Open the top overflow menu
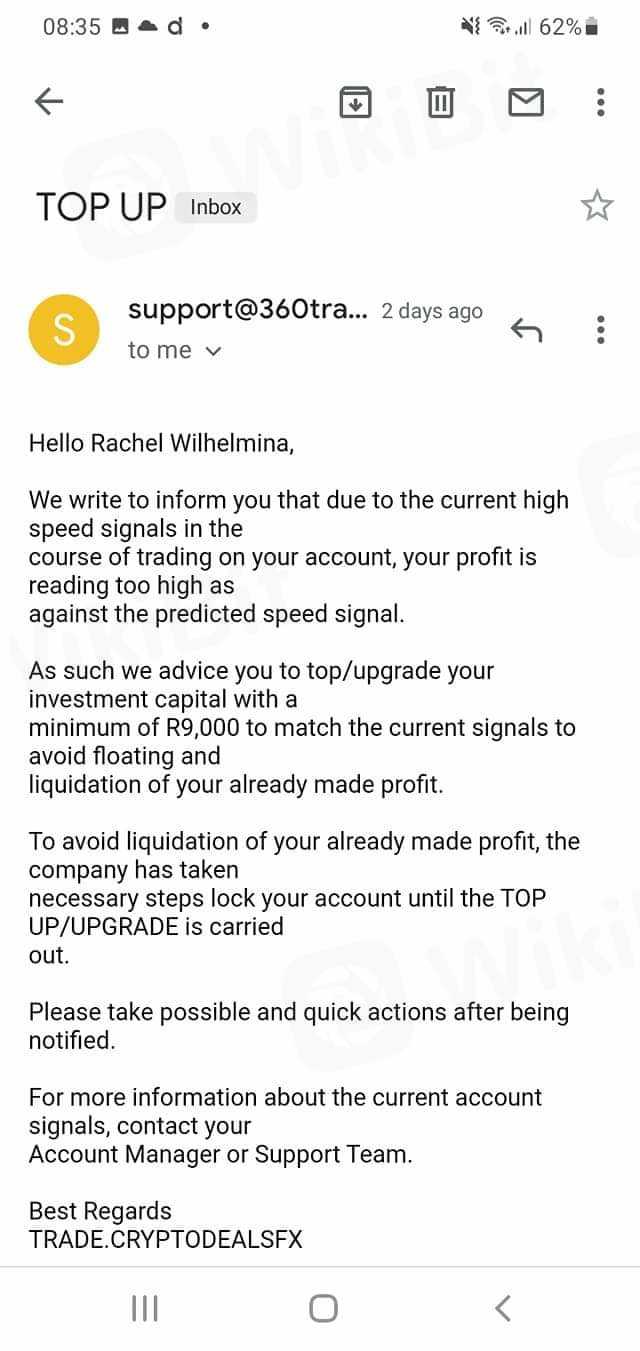The height and width of the screenshot is (1351, 640). tap(600, 101)
